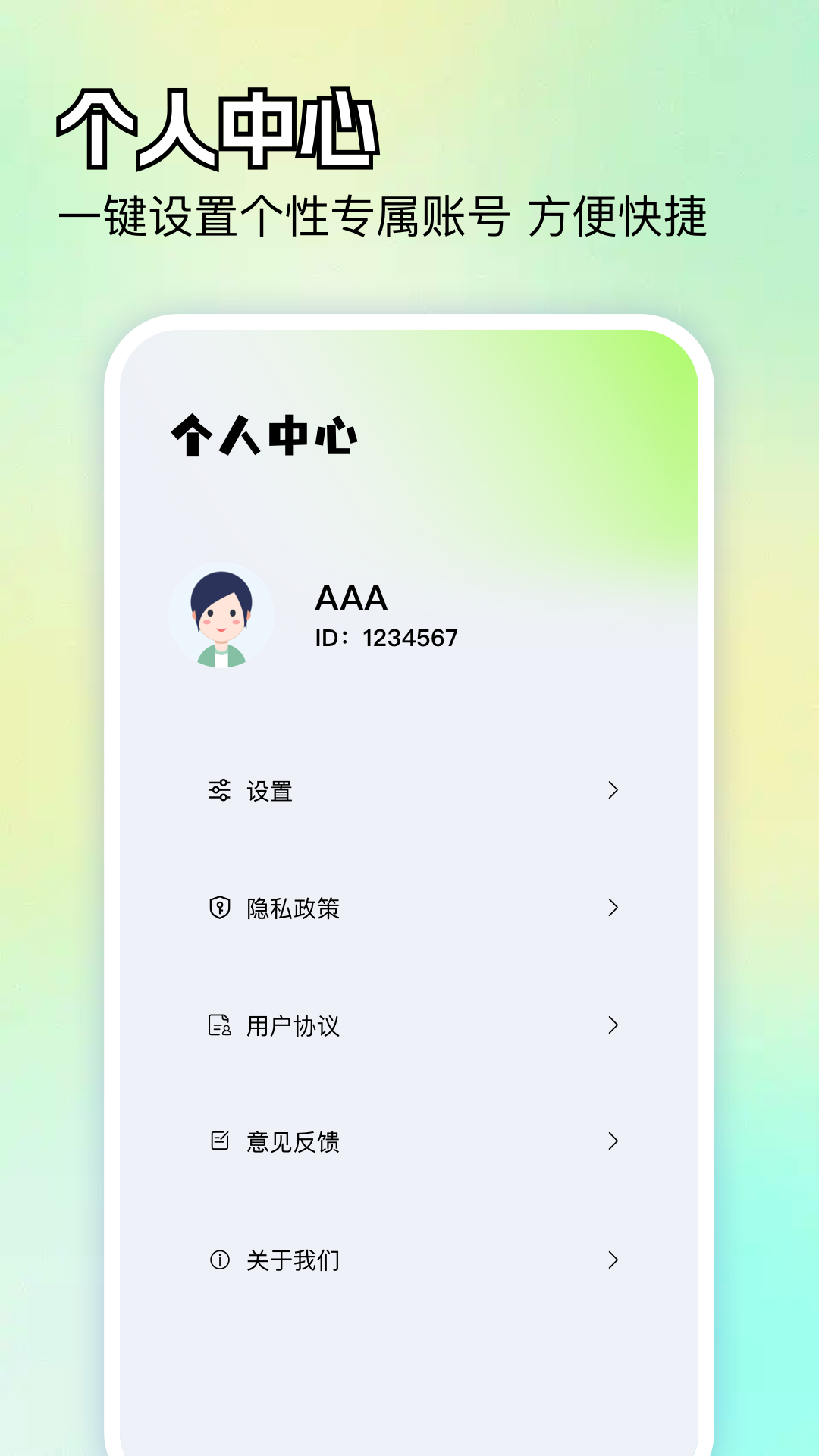Open the 意见反馈 feedback page
819x1456 pixels.
coord(293,1142)
